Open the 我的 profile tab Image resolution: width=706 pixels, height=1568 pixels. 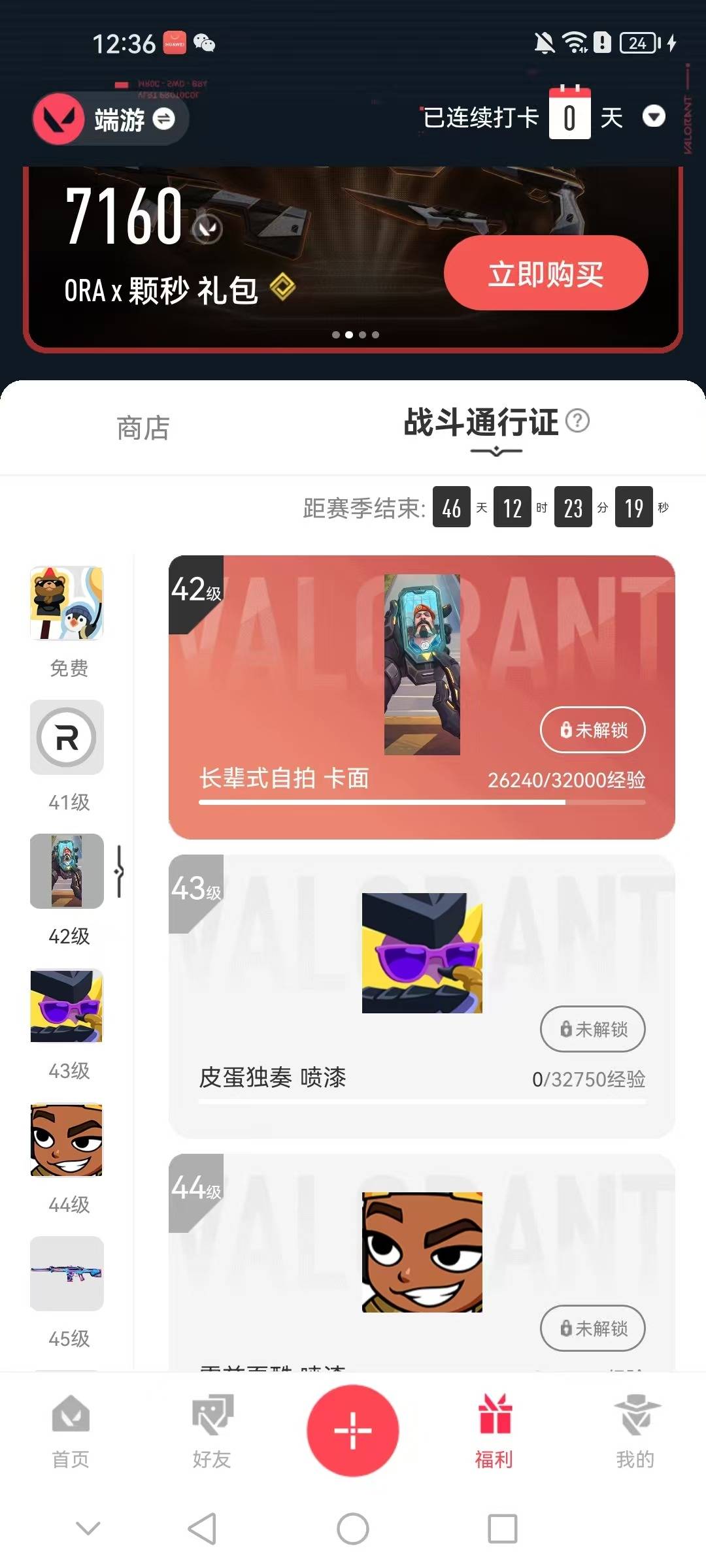click(635, 1431)
